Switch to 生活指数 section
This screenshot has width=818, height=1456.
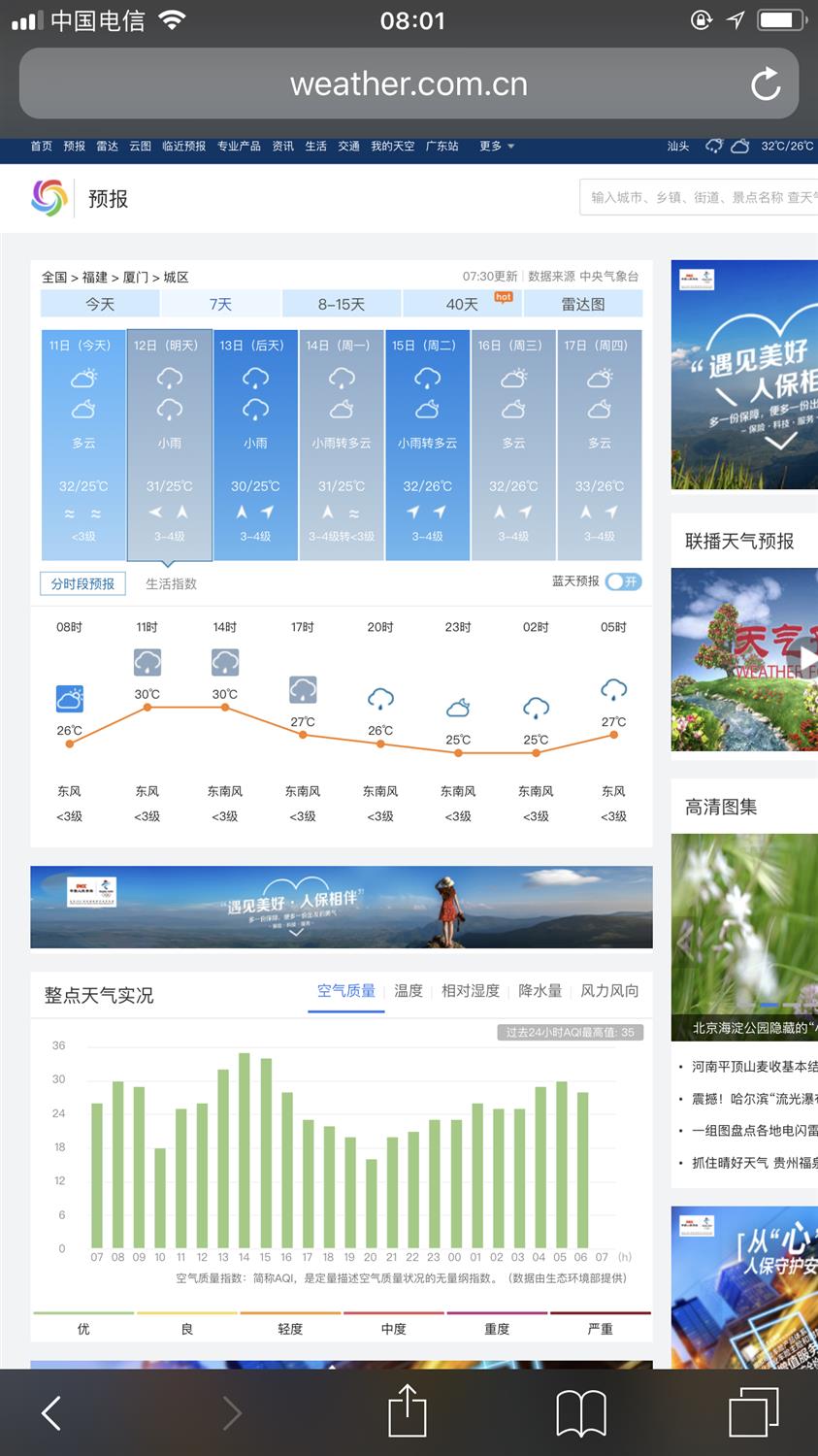pos(171,583)
